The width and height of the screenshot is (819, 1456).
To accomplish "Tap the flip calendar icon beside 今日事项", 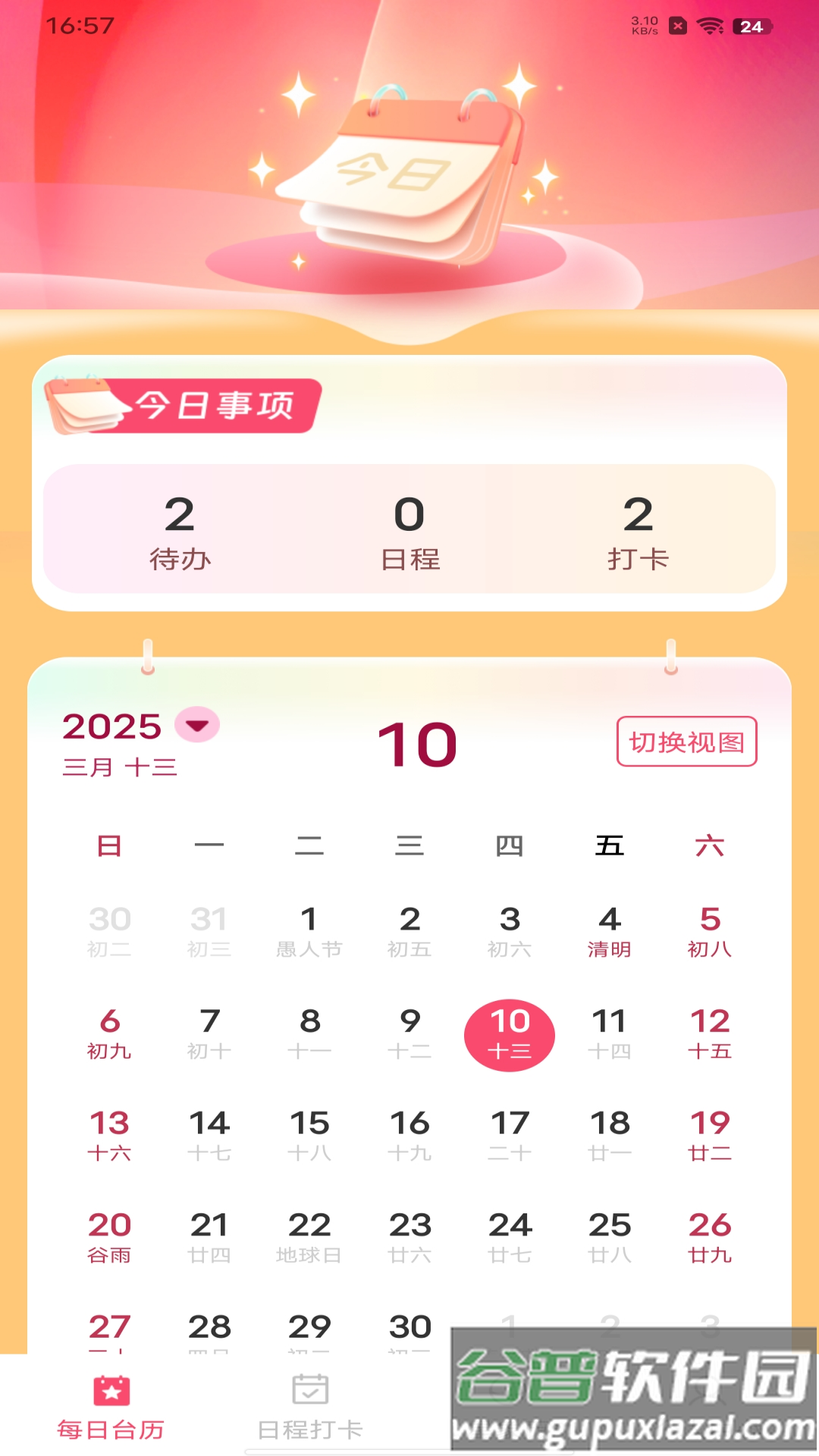I will click(87, 404).
